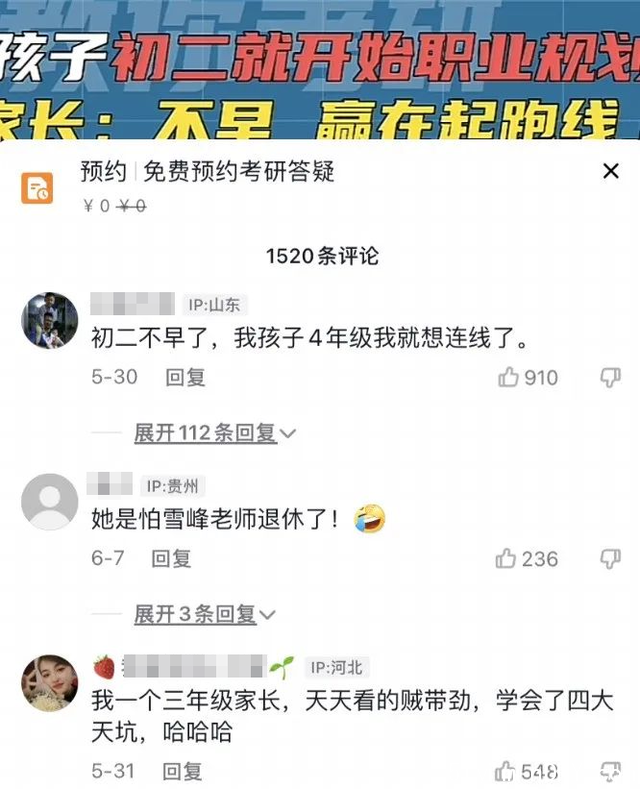Screen dimensions: 640x789
Task: Like the 三年级家长 comment
Action: [x=506, y=772]
